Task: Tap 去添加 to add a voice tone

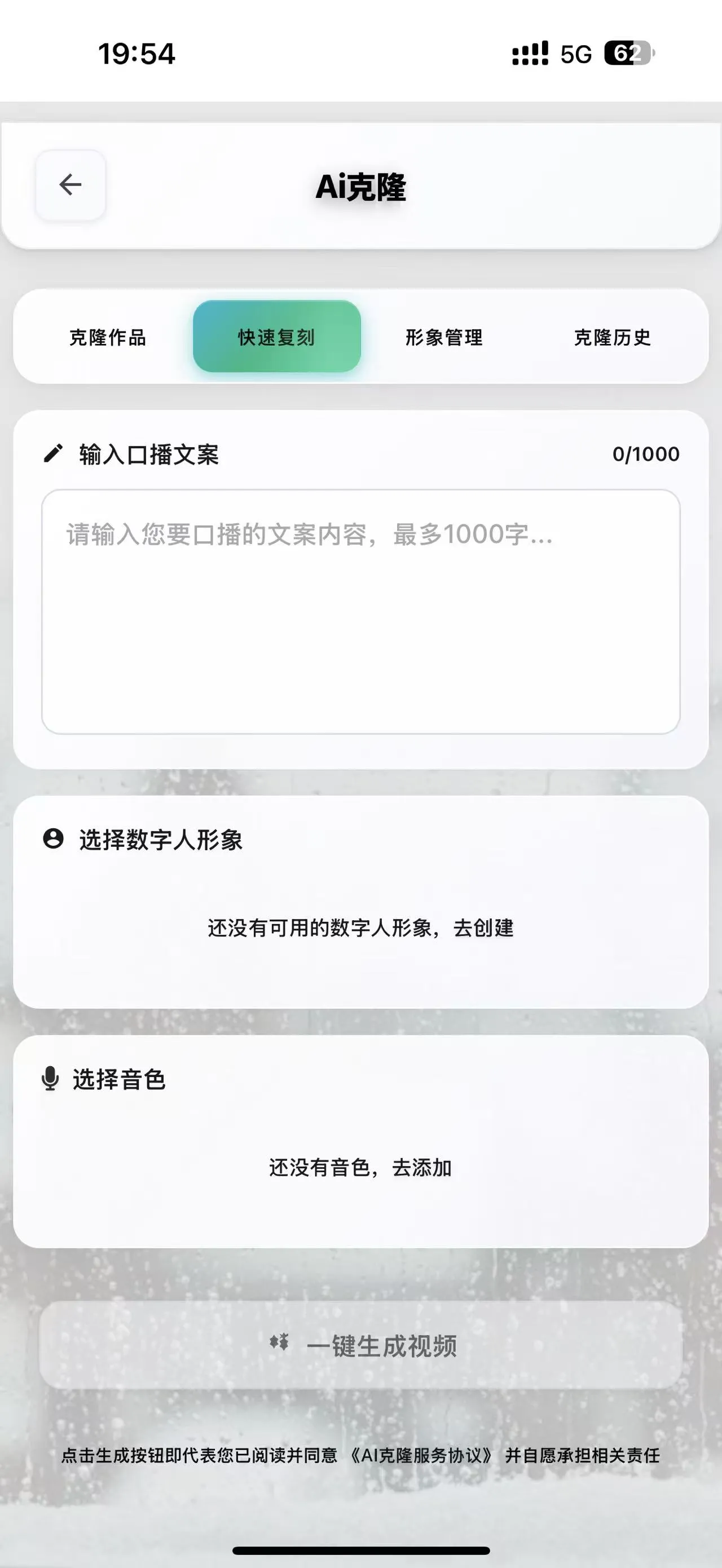Action: click(x=422, y=1168)
